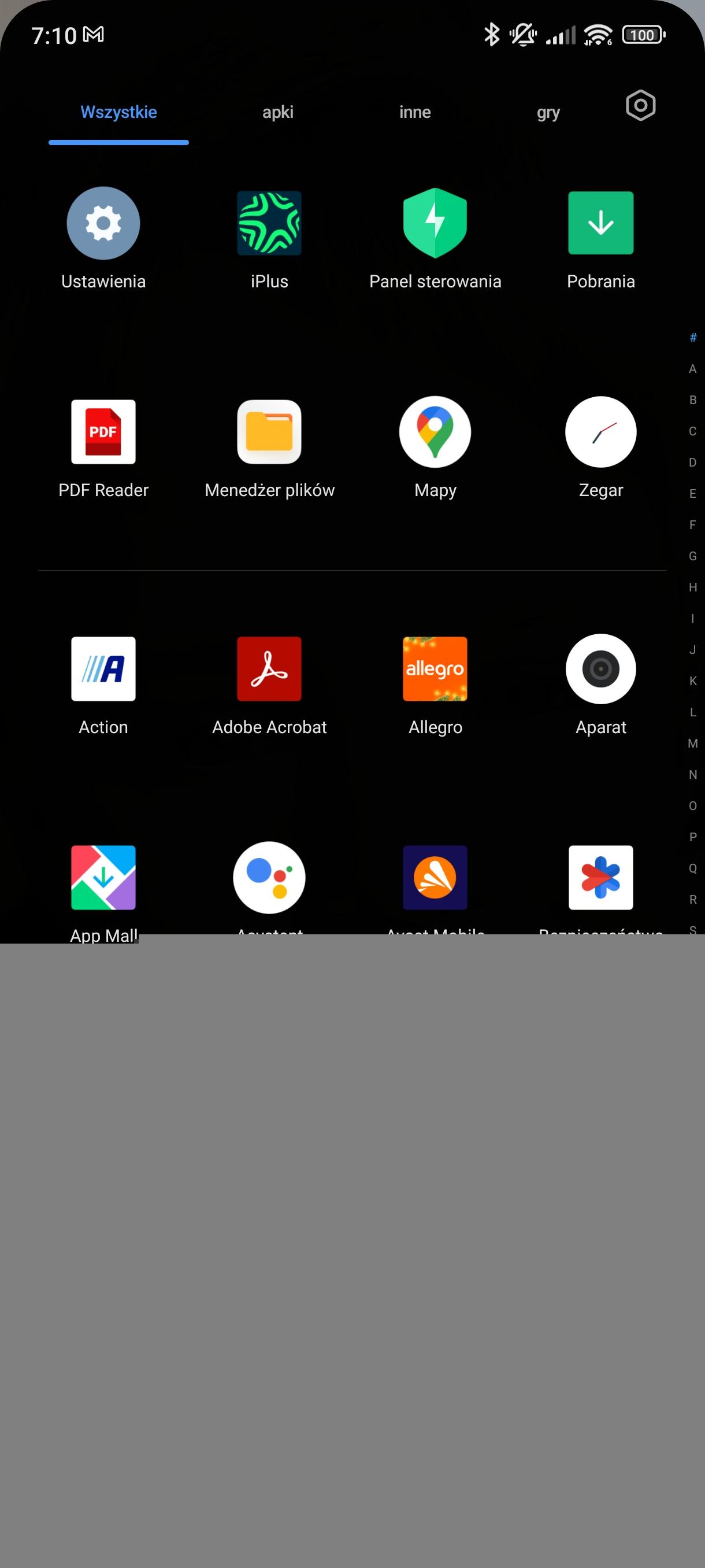This screenshot has height=1568, width=705.
Task: Jump to letter M in the index
Action: pyautogui.click(x=693, y=743)
